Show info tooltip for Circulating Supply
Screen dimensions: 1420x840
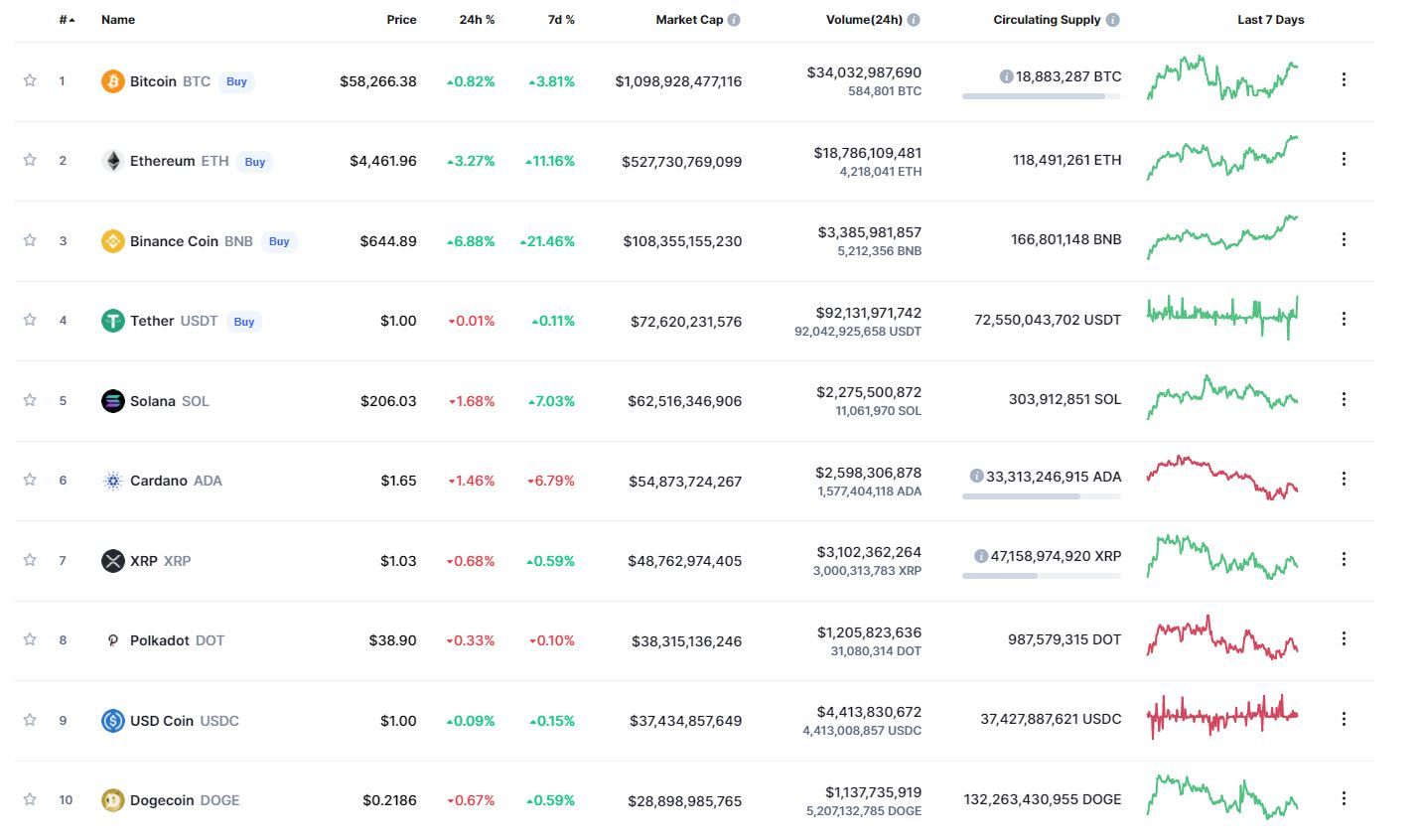point(1113,20)
